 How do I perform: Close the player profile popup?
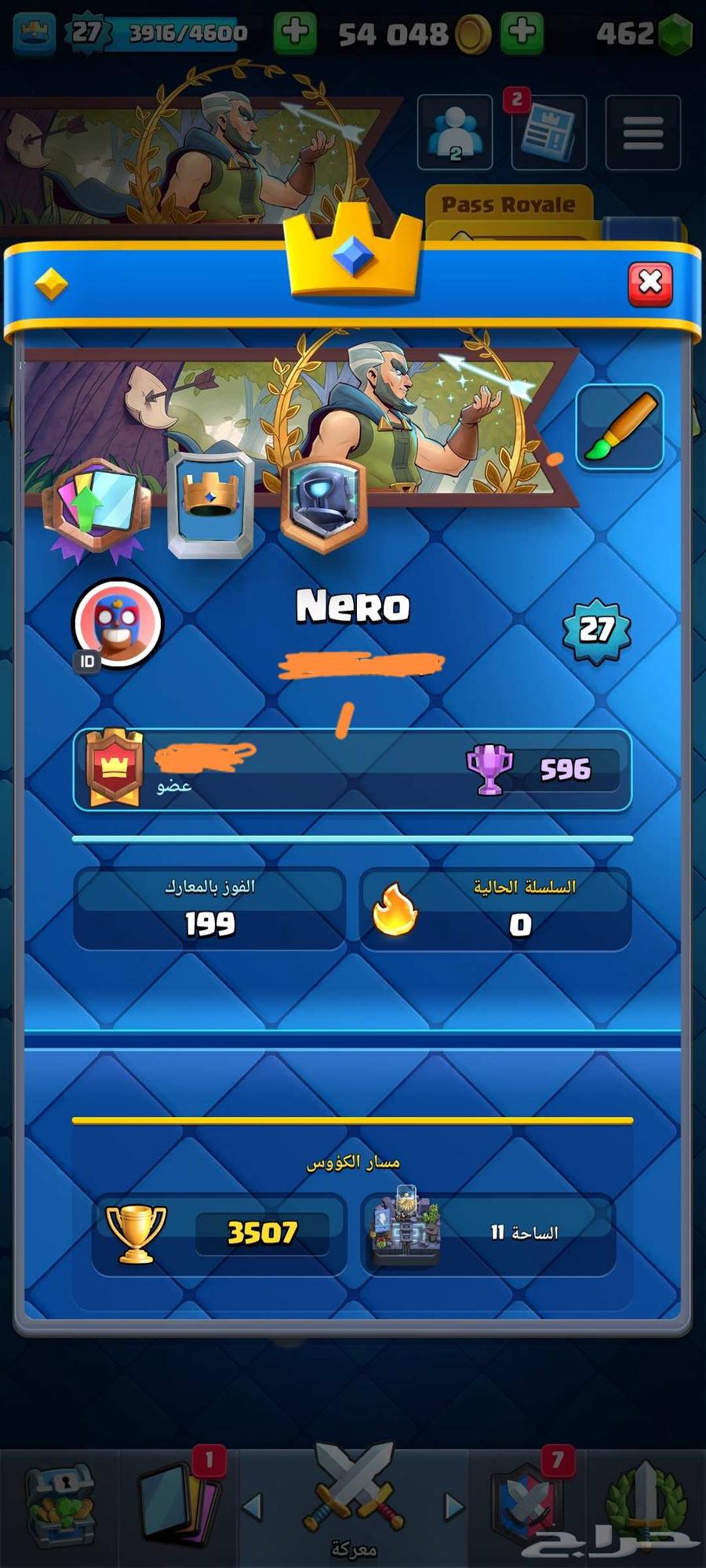(x=650, y=283)
